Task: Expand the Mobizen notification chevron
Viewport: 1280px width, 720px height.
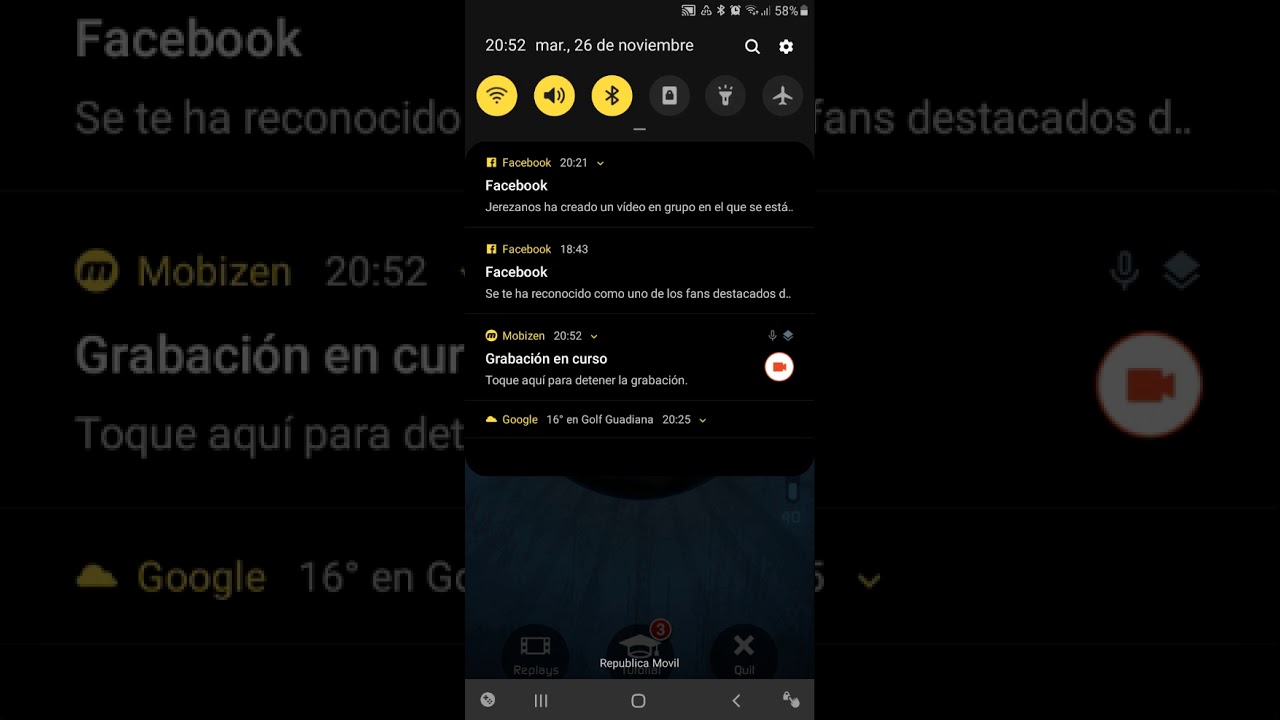Action: tap(594, 336)
